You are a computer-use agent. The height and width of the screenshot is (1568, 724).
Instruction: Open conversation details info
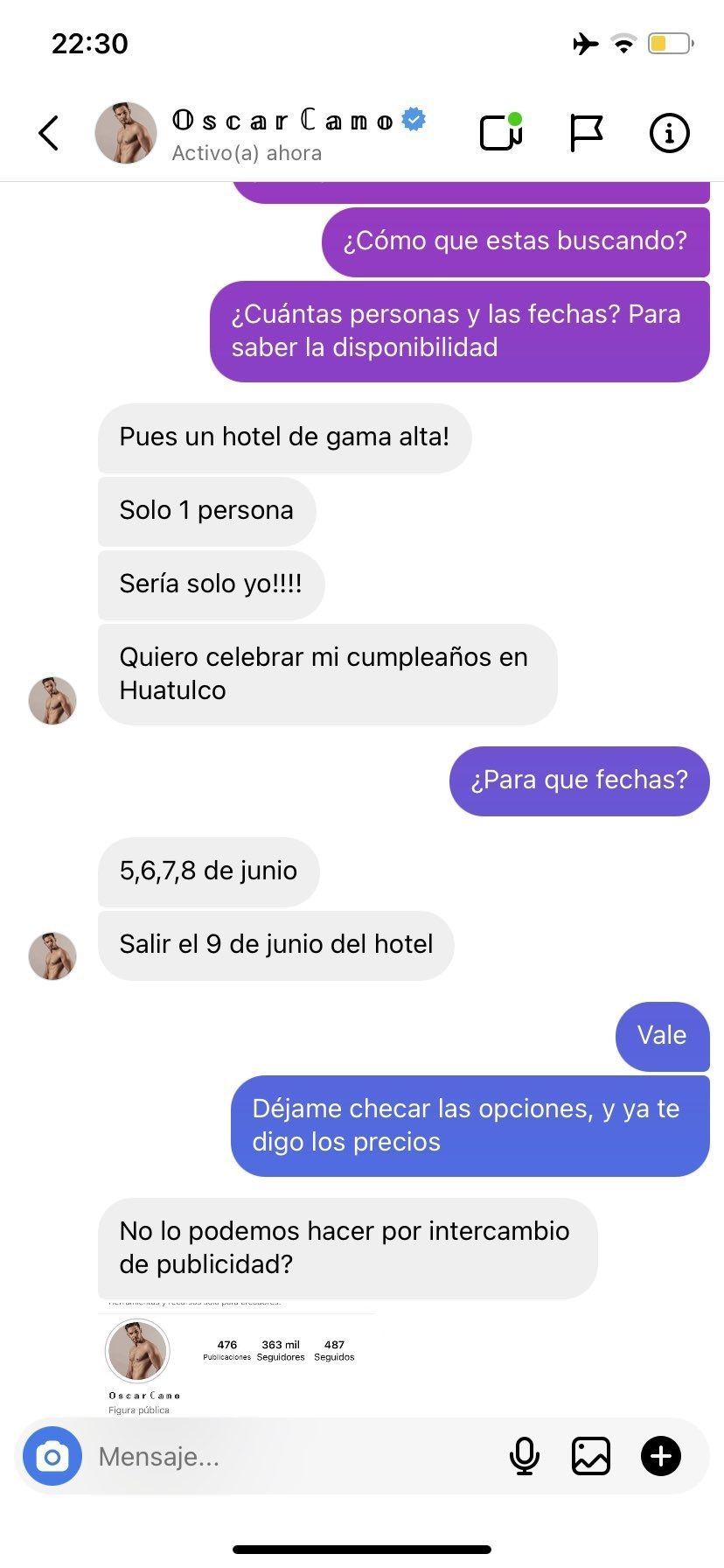669,133
